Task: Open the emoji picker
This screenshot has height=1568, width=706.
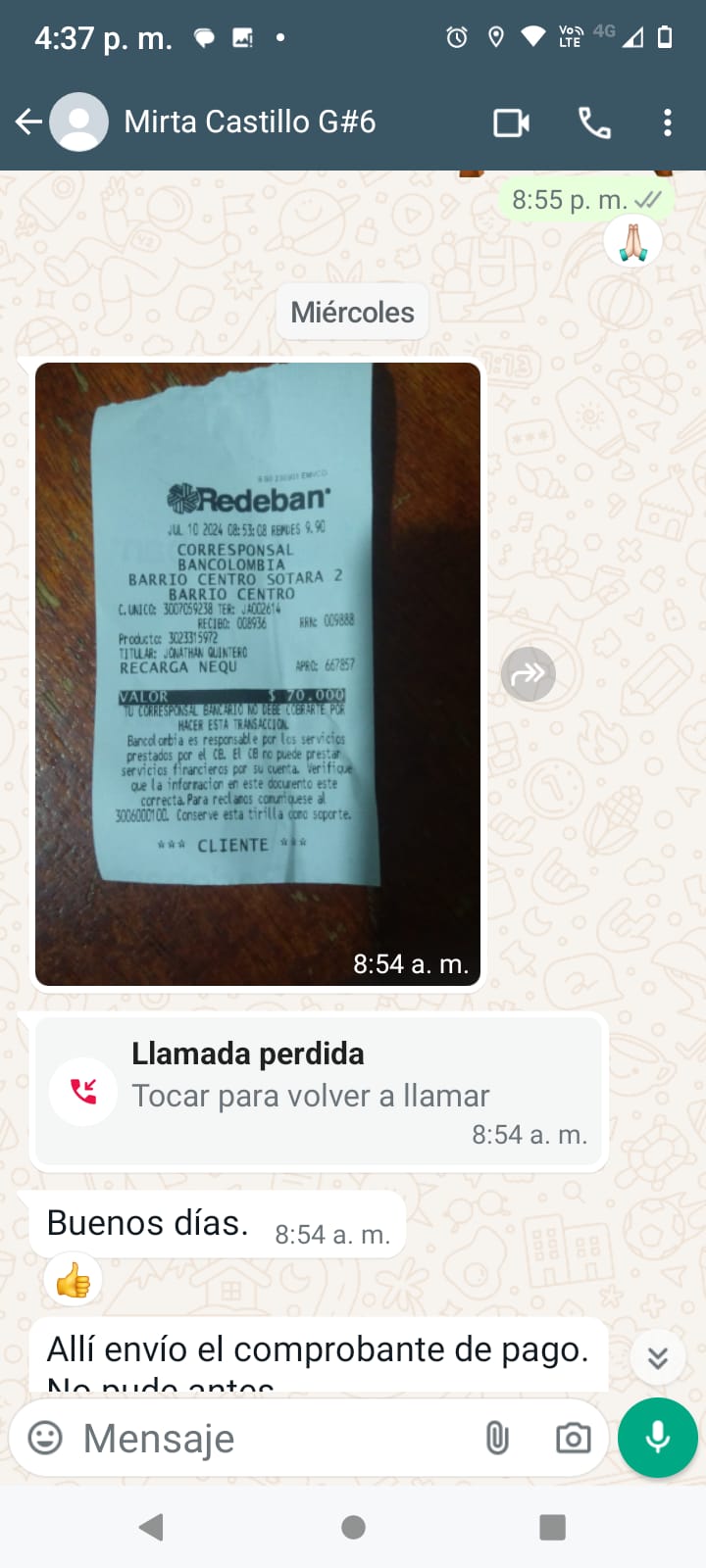Action: [x=45, y=1438]
